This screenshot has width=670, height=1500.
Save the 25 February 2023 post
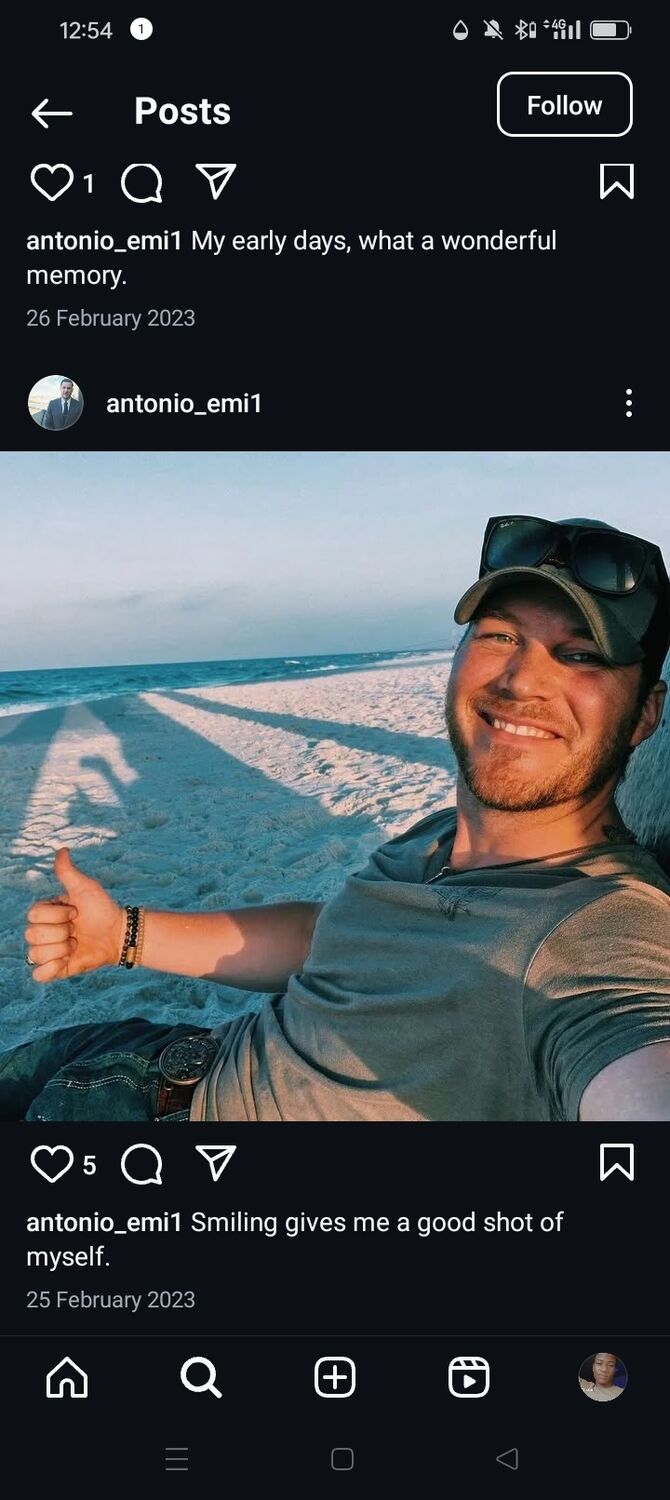616,1163
